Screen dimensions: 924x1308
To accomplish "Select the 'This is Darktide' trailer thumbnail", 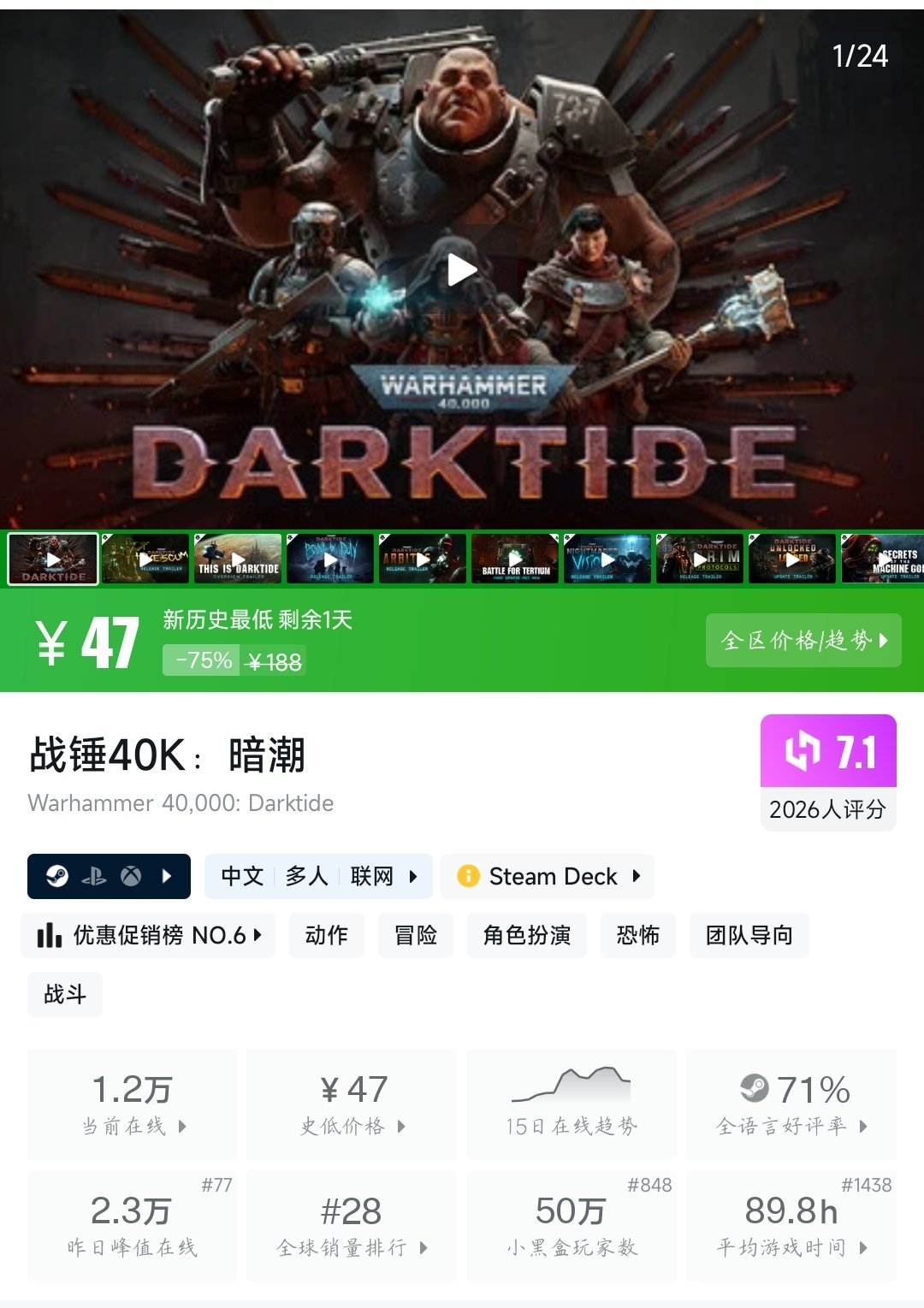I will point(238,559).
